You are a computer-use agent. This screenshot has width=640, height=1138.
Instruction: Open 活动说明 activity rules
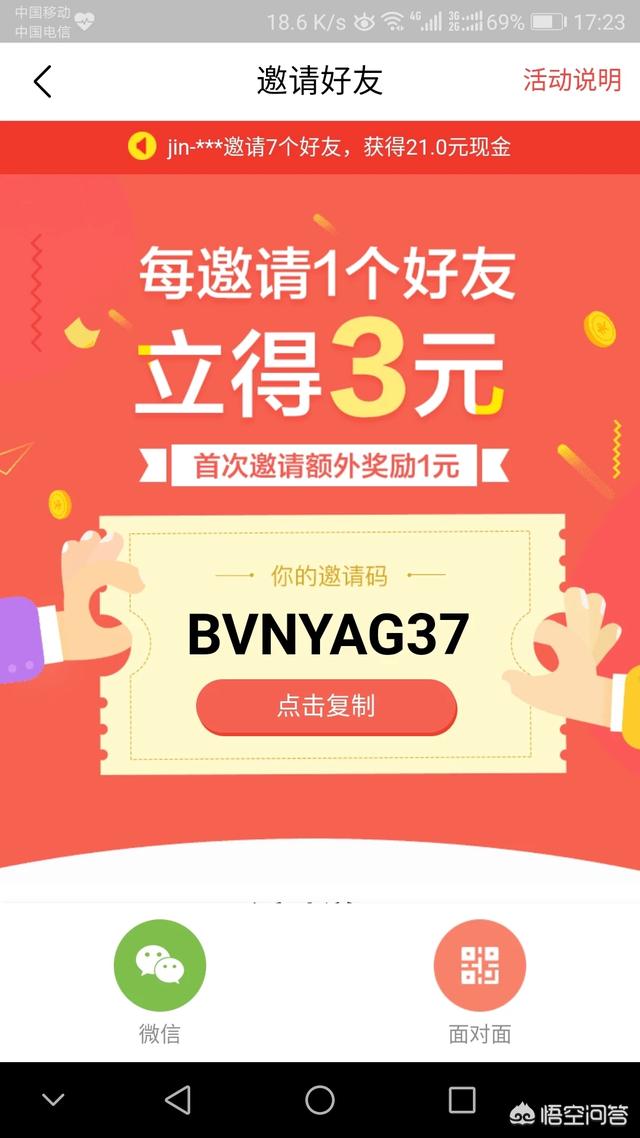(x=572, y=80)
